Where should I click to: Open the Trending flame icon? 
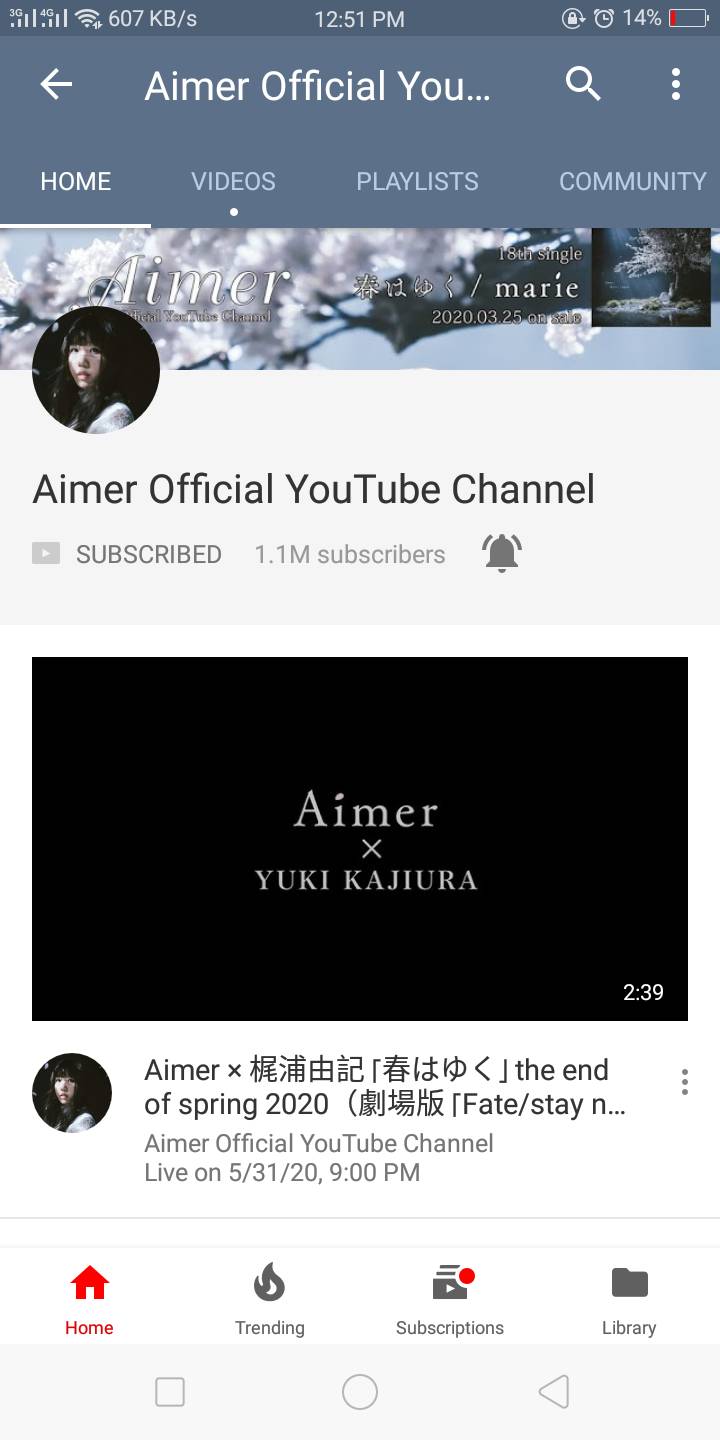tap(269, 1297)
